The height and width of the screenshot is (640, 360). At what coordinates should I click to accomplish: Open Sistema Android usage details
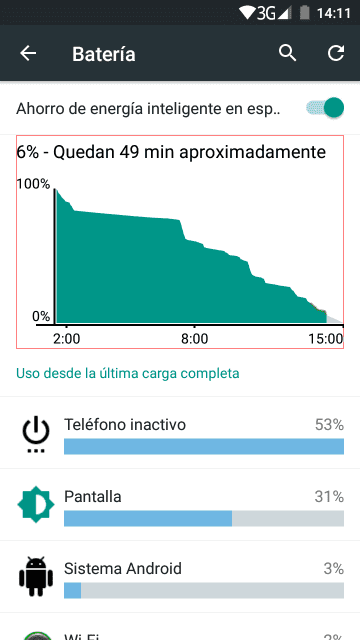coord(180,577)
